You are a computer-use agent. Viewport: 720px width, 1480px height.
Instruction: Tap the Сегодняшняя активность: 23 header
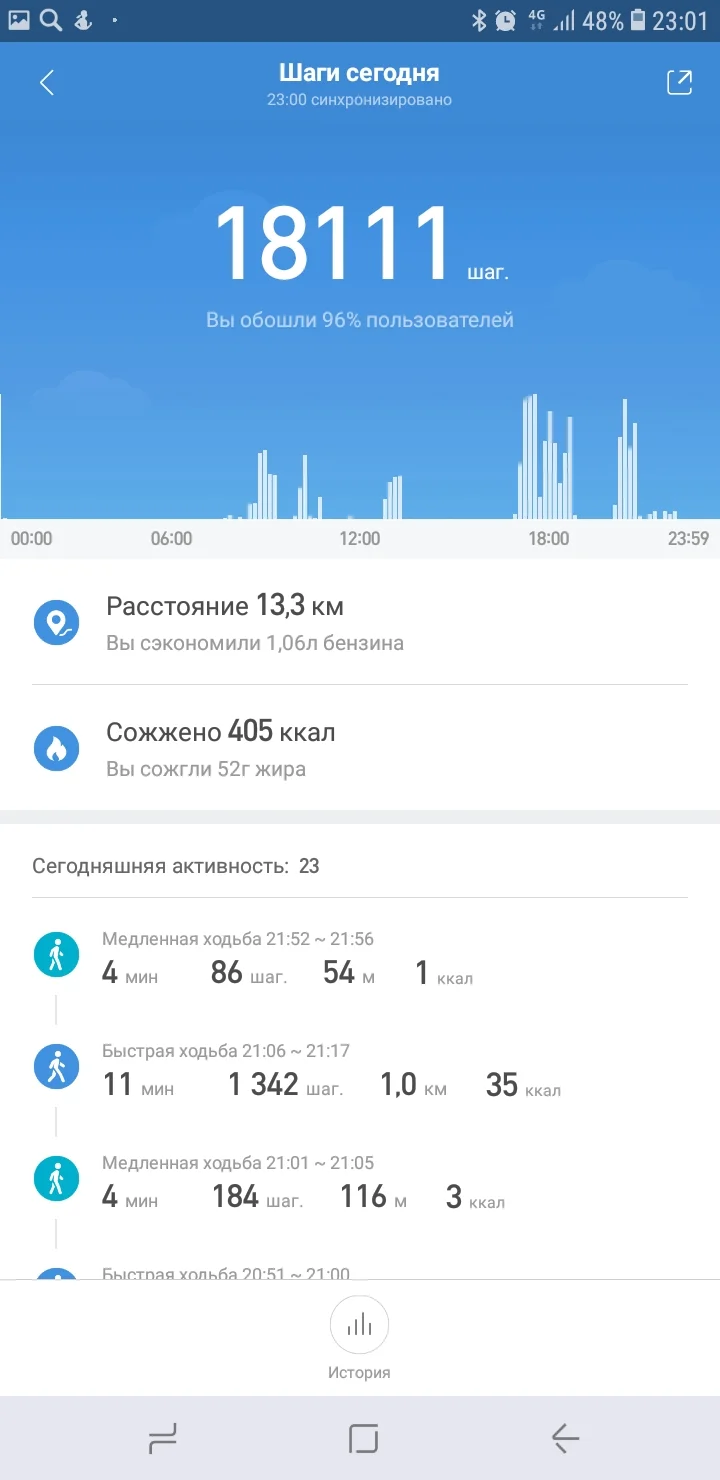pyautogui.click(x=173, y=866)
